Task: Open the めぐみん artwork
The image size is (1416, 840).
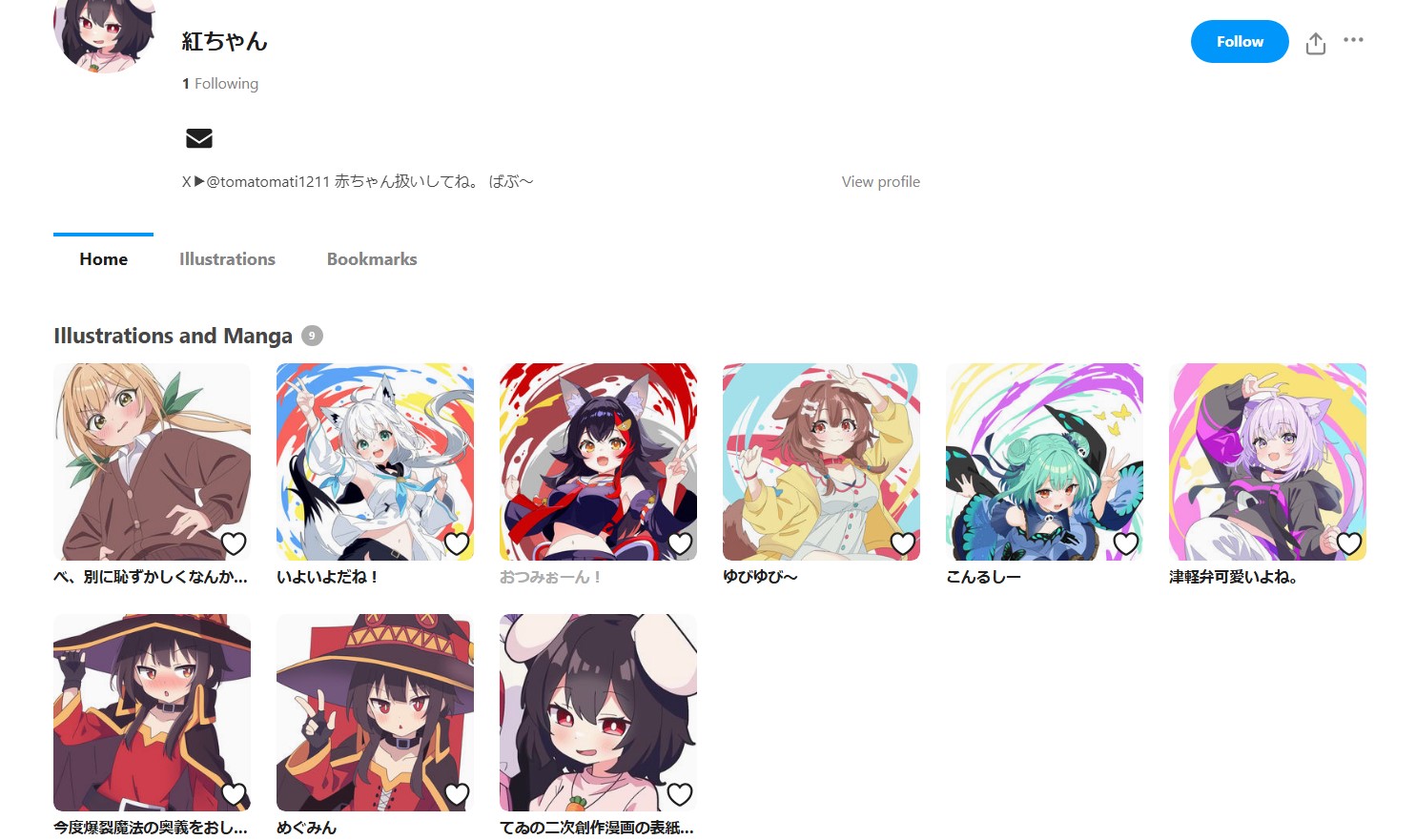Action: pyautogui.click(x=375, y=712)
